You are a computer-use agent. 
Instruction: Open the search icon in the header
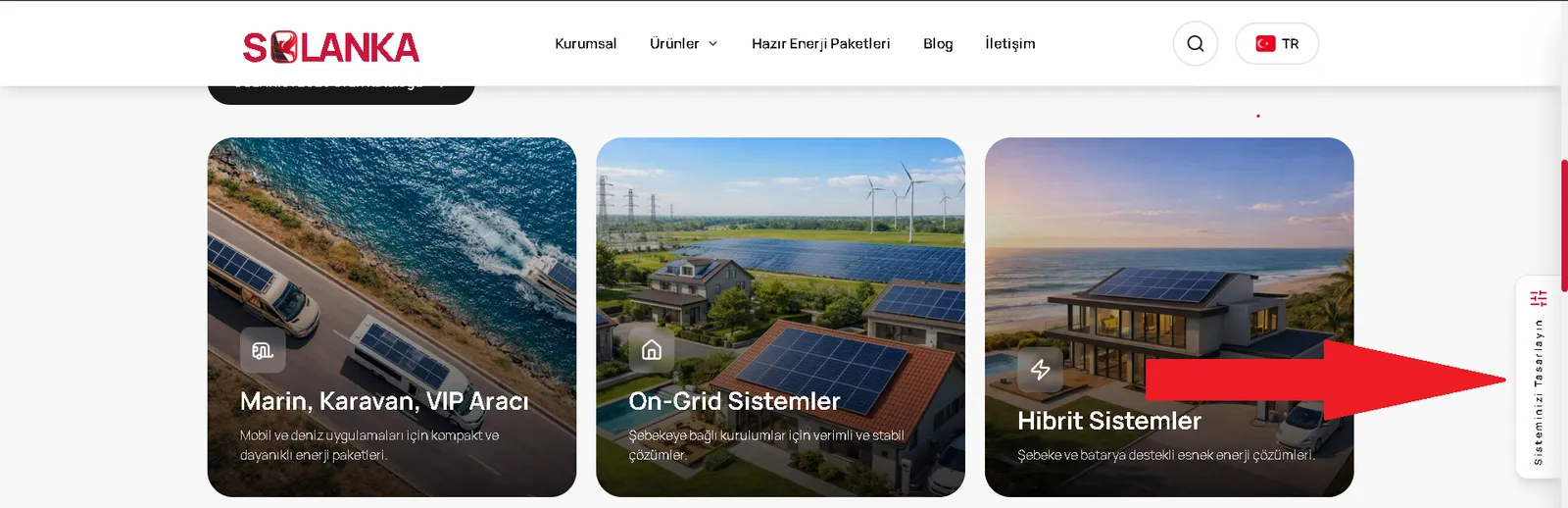click(1195, 43)
